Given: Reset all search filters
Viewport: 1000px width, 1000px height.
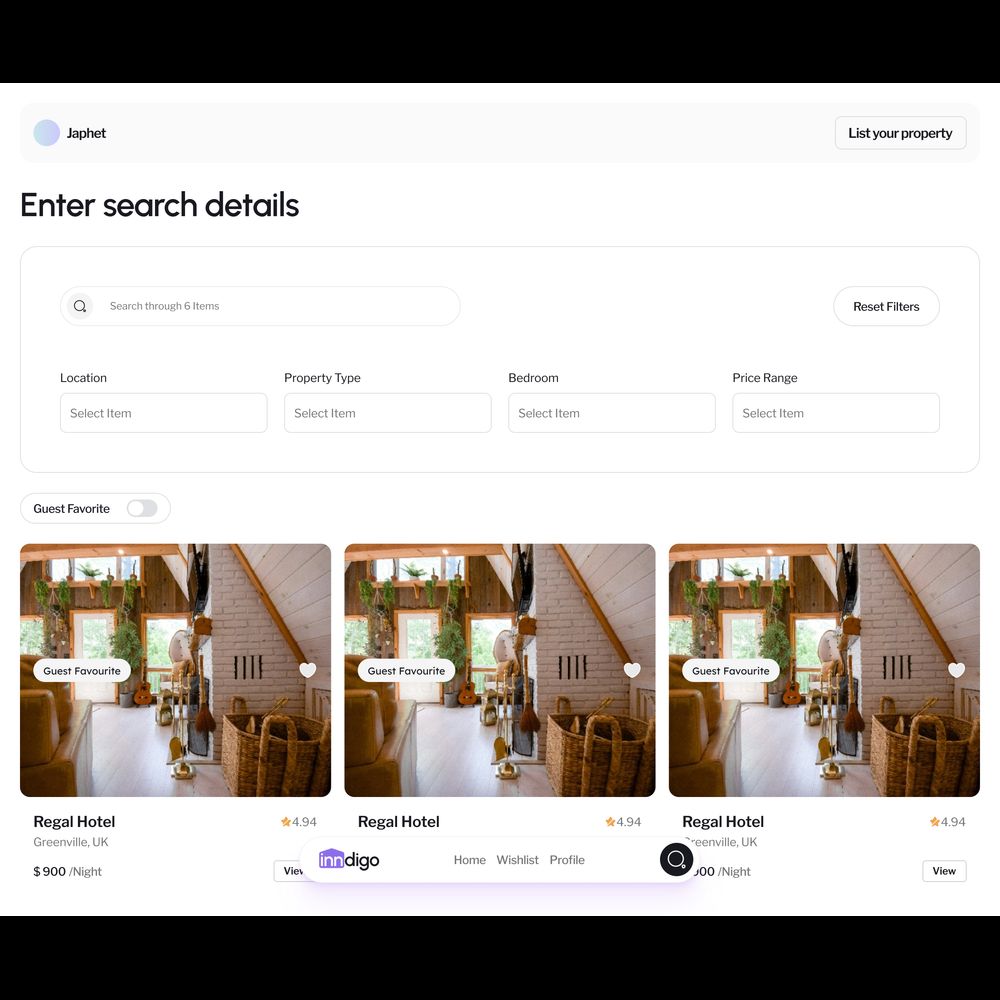Looking at the screenshot, I should point(885,306).
